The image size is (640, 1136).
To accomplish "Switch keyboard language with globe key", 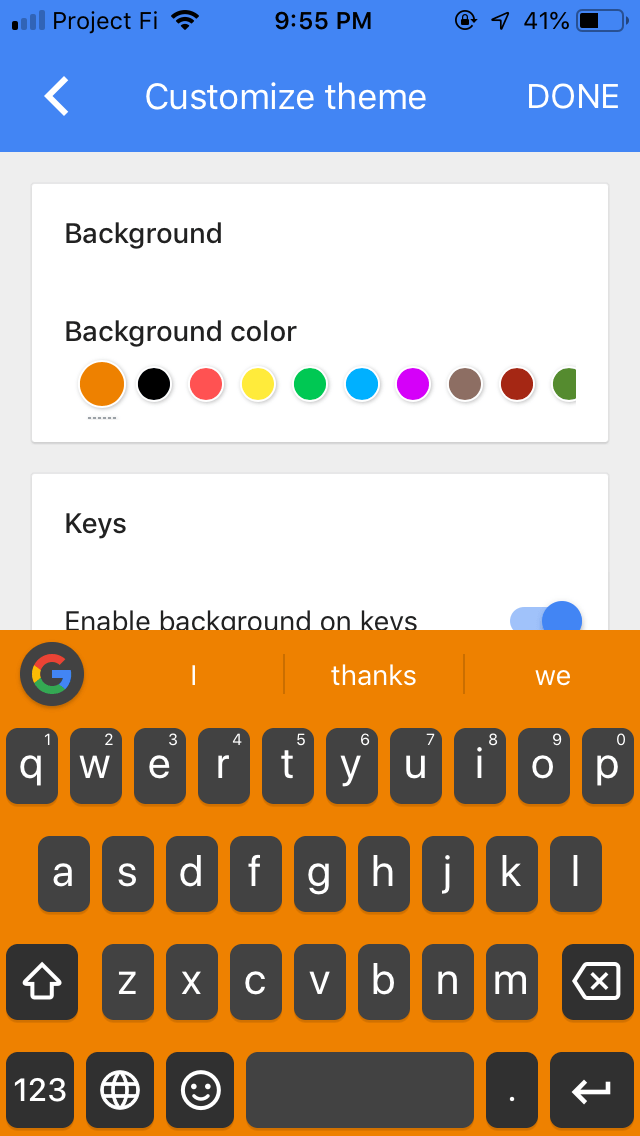I will (120, 1090).
